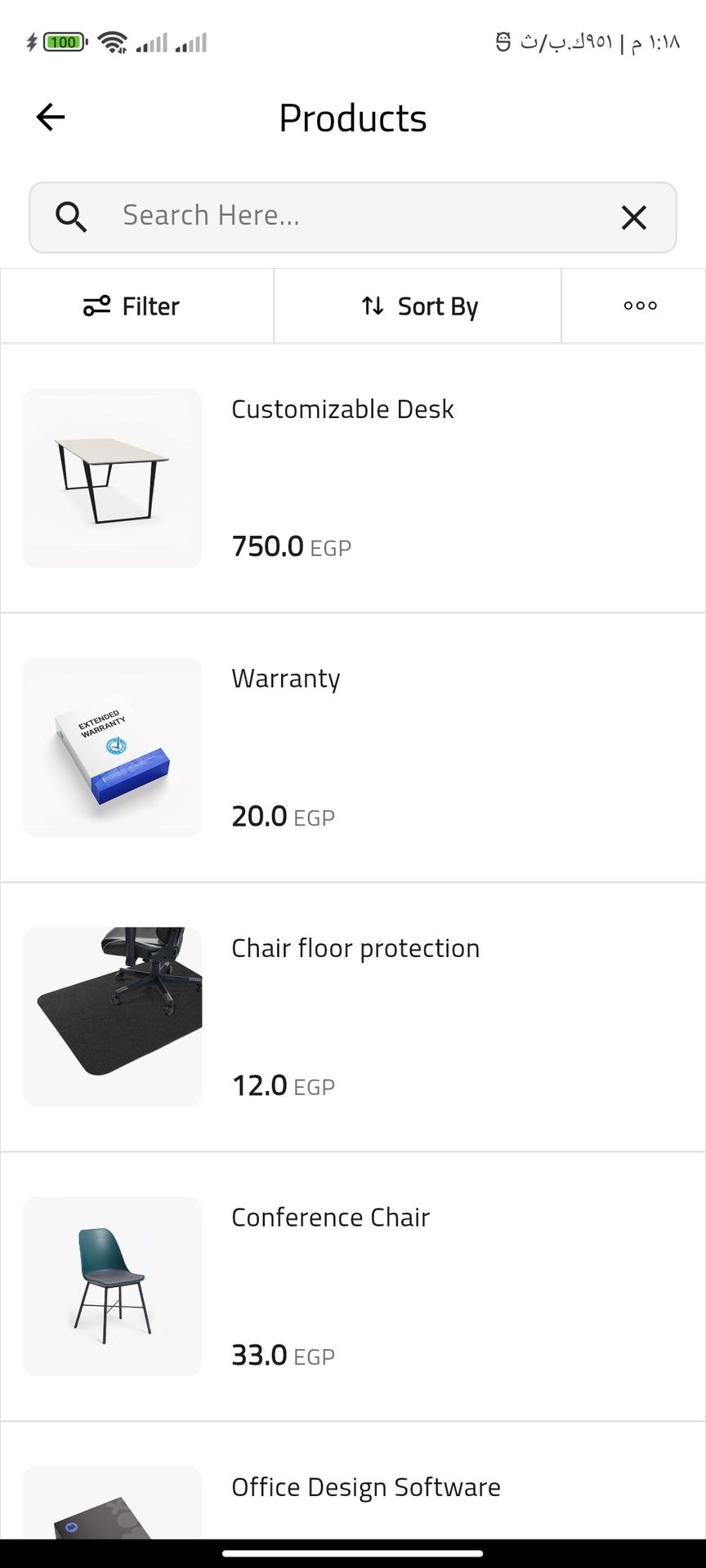Open the Customizable Desk product
Image resolution: width=706 pixels, height=1568 pixels.
342,409
